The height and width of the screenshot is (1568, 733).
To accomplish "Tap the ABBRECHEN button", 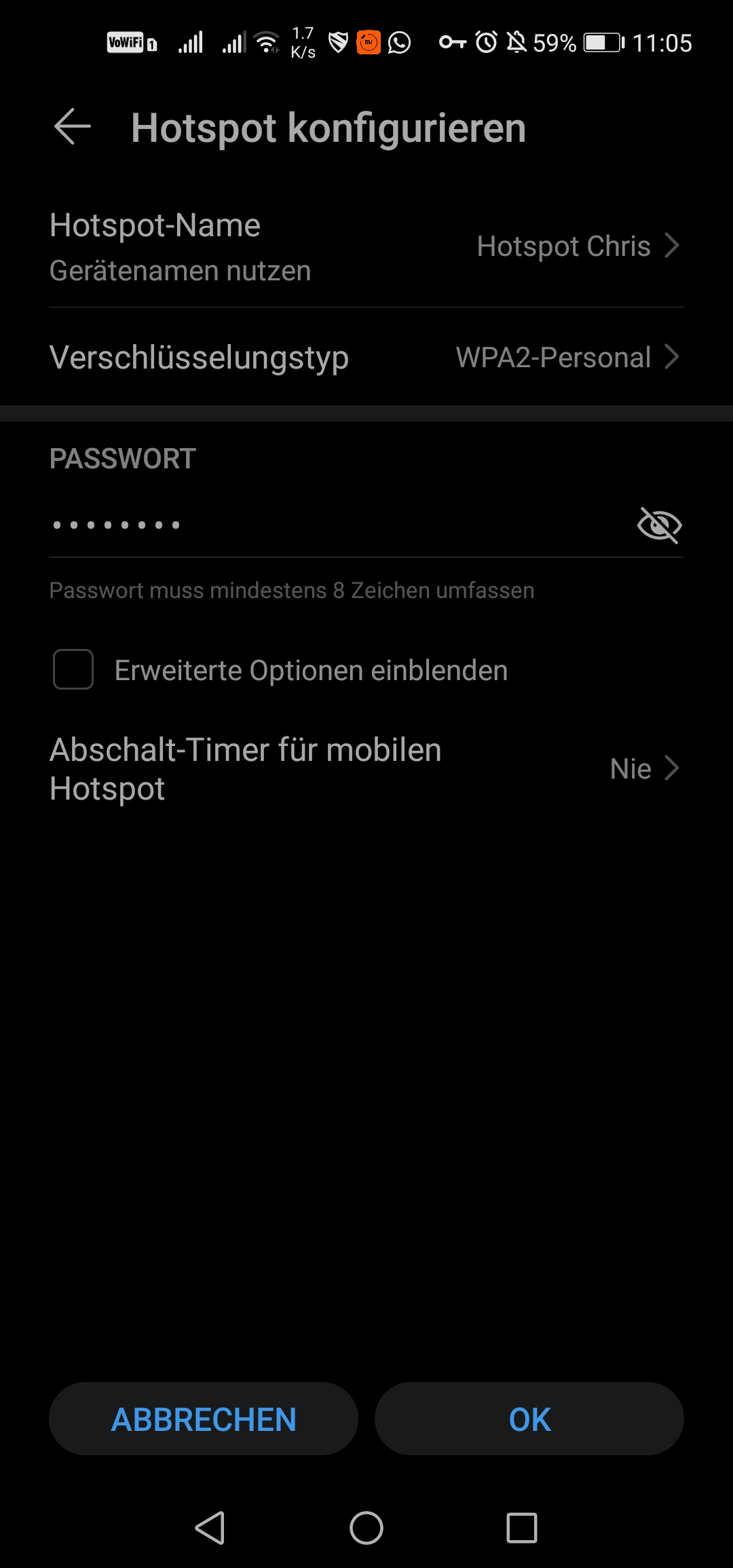I will coord(204,1419).
